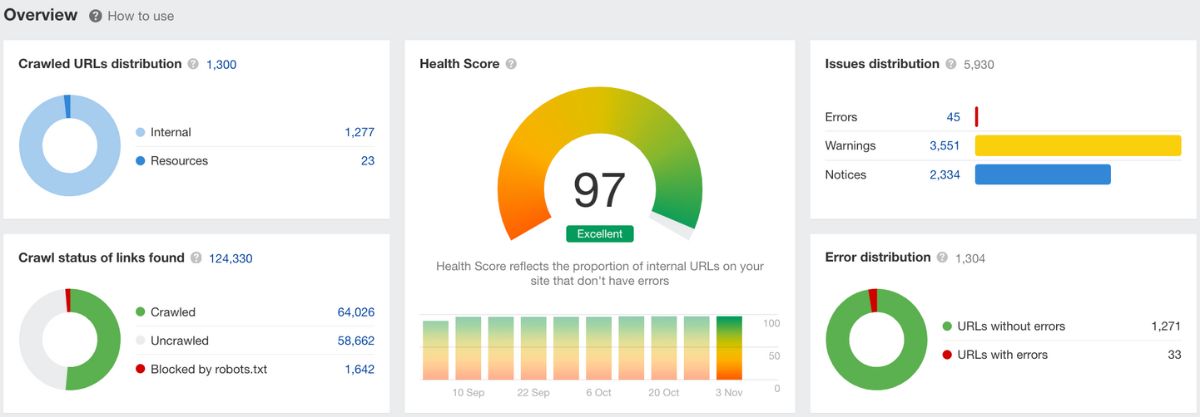Show help for Error distribution
The image size is (1200, 417).
pyautogui.click(x=942, y=258)
